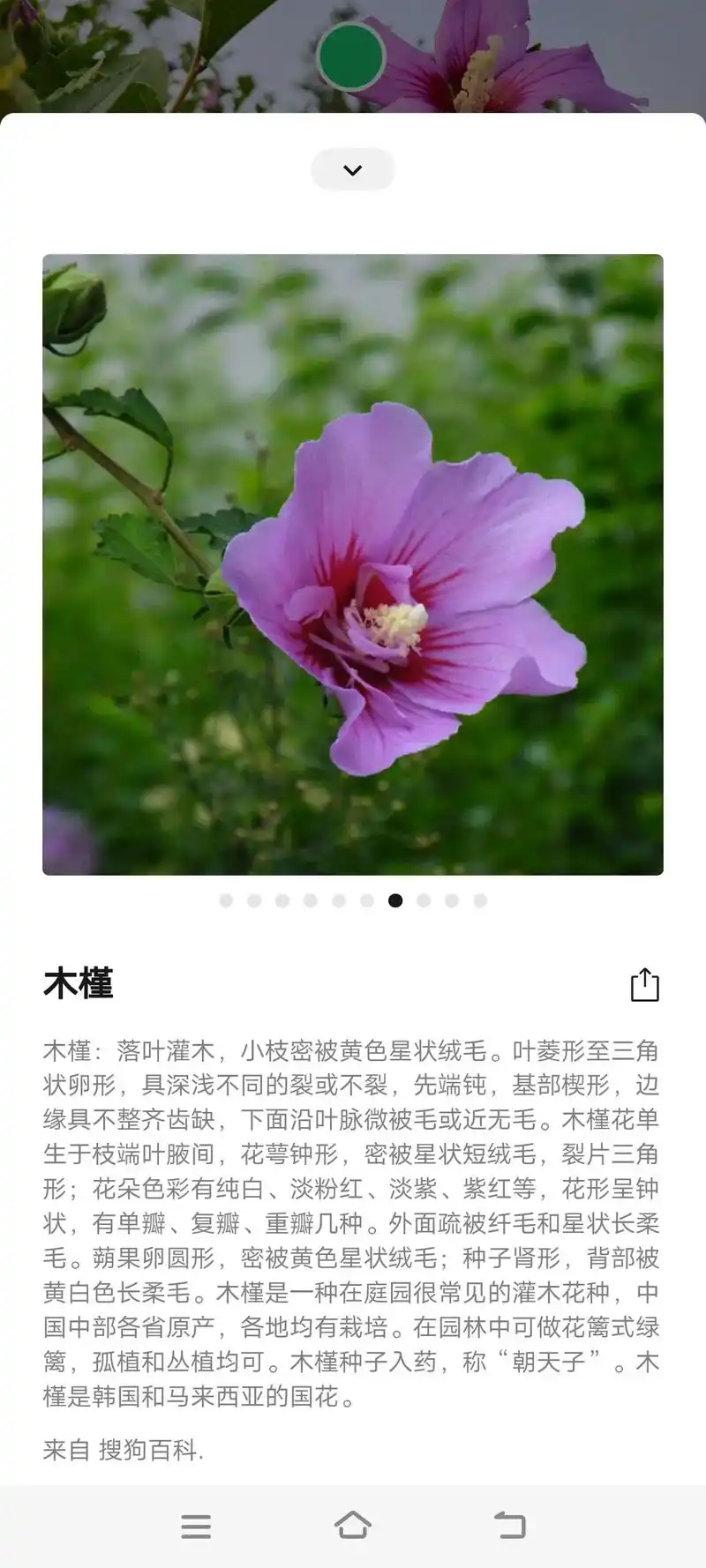Switch to the second photo via its dot

(253, 900)
